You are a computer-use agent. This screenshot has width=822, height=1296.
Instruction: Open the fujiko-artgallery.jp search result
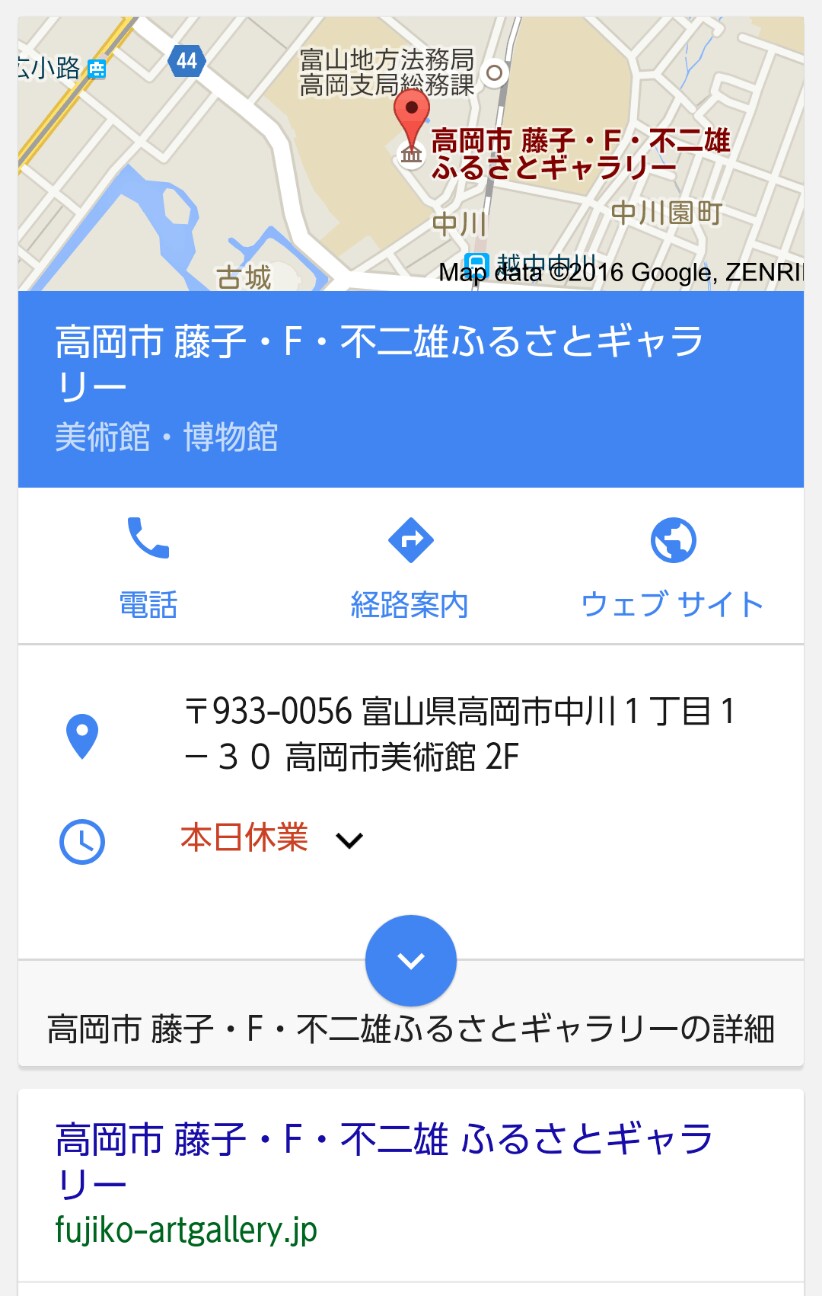tap(384, 1160)
